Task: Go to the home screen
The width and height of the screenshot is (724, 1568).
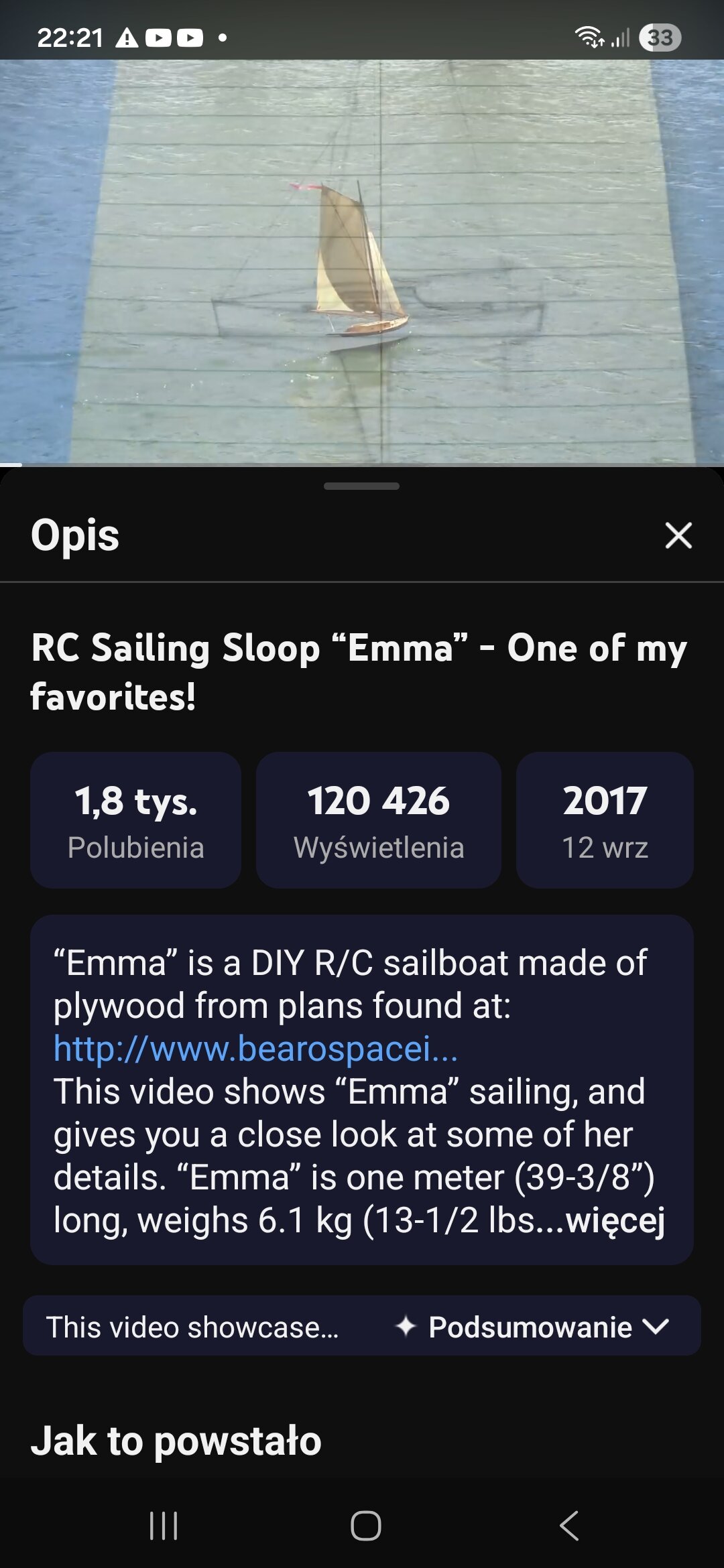Action: point(365,1526)
